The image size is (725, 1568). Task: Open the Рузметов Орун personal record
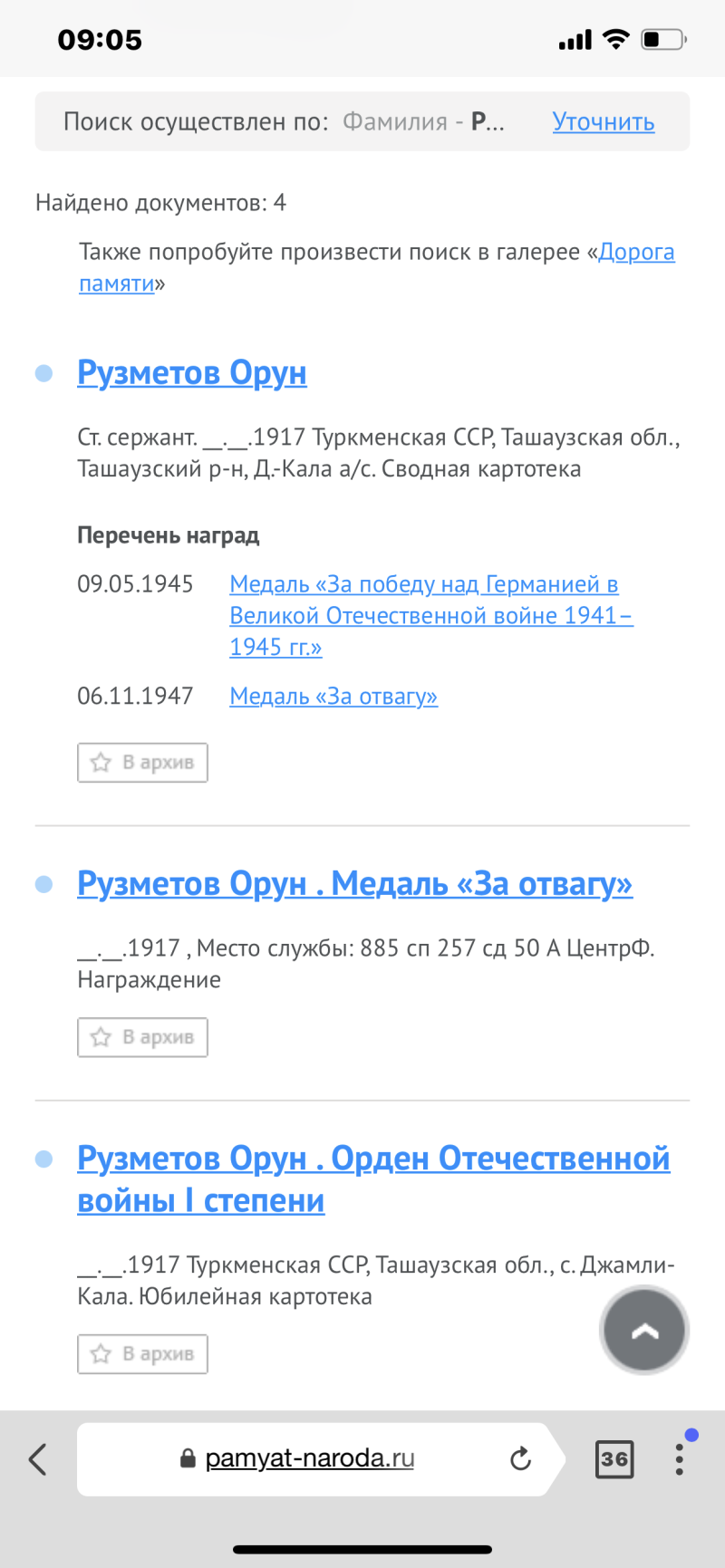[192, 373]
